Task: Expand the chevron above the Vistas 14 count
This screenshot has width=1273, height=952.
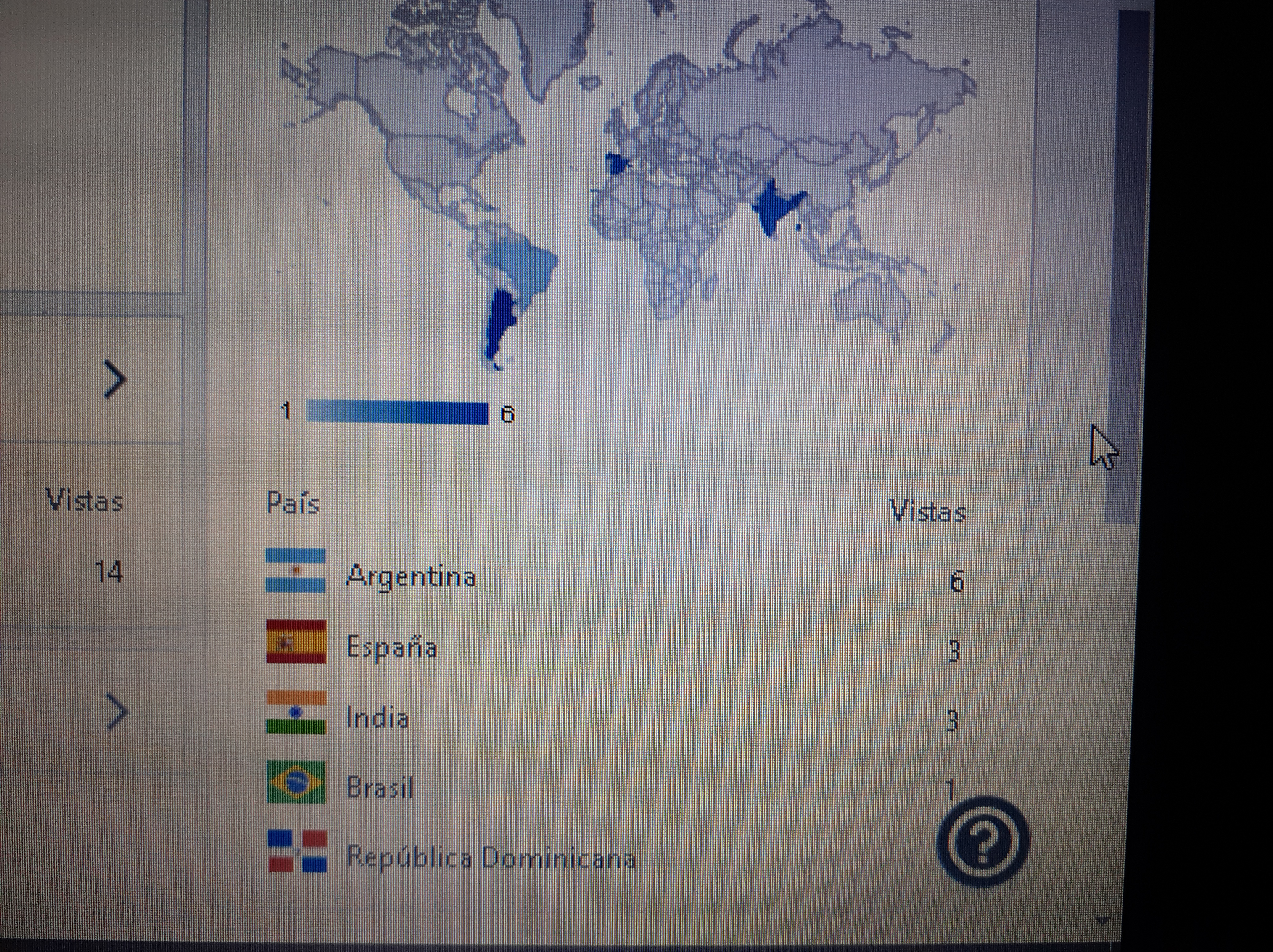Action: (x=115, y=379)
